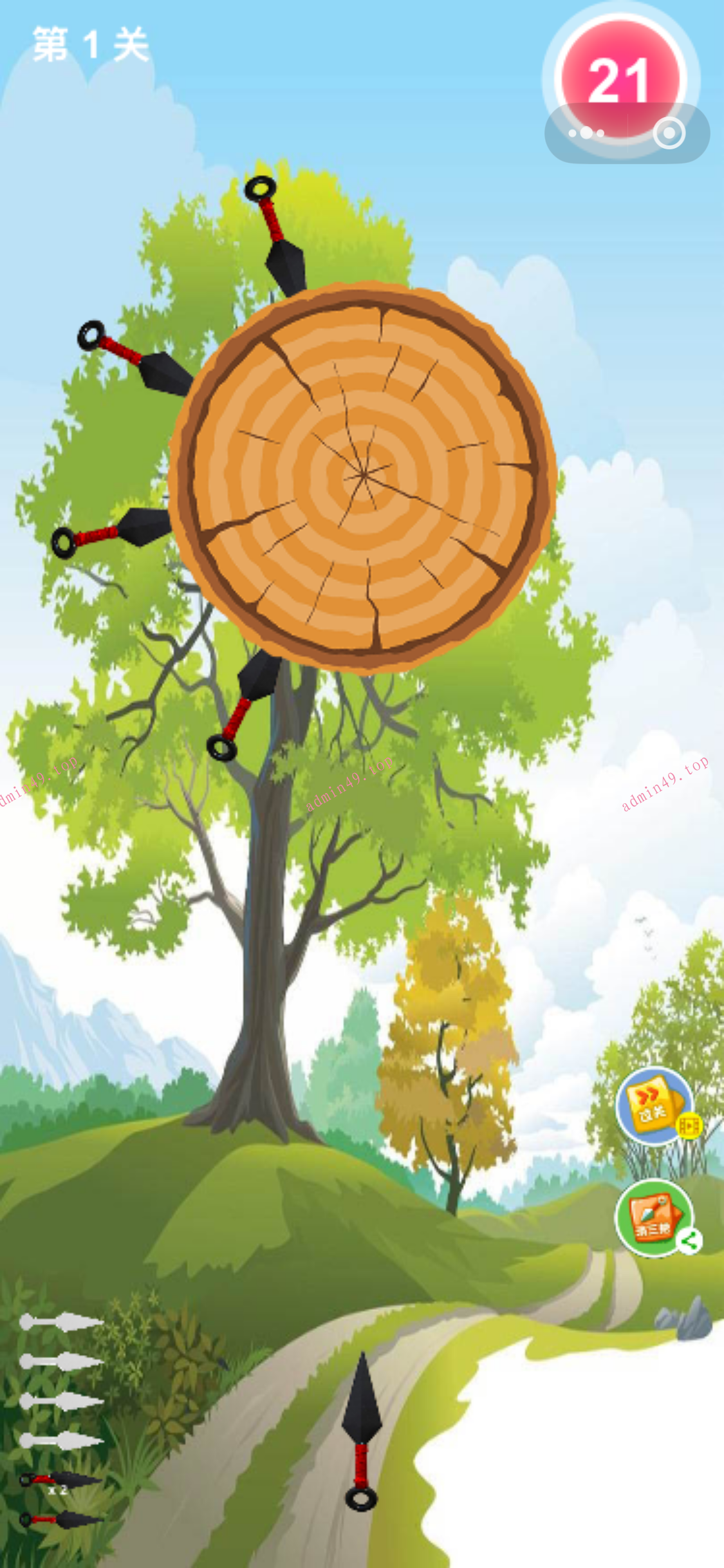Close the mini game
Viewport: 724px width, 1568px height.
669,133
